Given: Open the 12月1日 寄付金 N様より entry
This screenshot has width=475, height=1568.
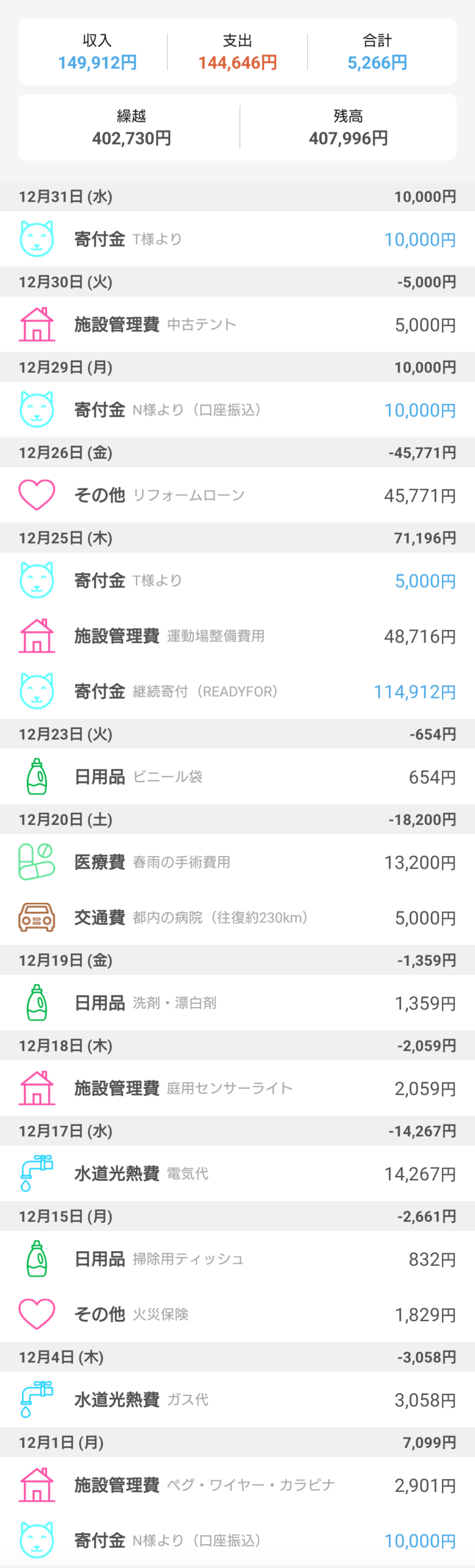Looking at the screenshot, I should click(x=238, y=1540).
